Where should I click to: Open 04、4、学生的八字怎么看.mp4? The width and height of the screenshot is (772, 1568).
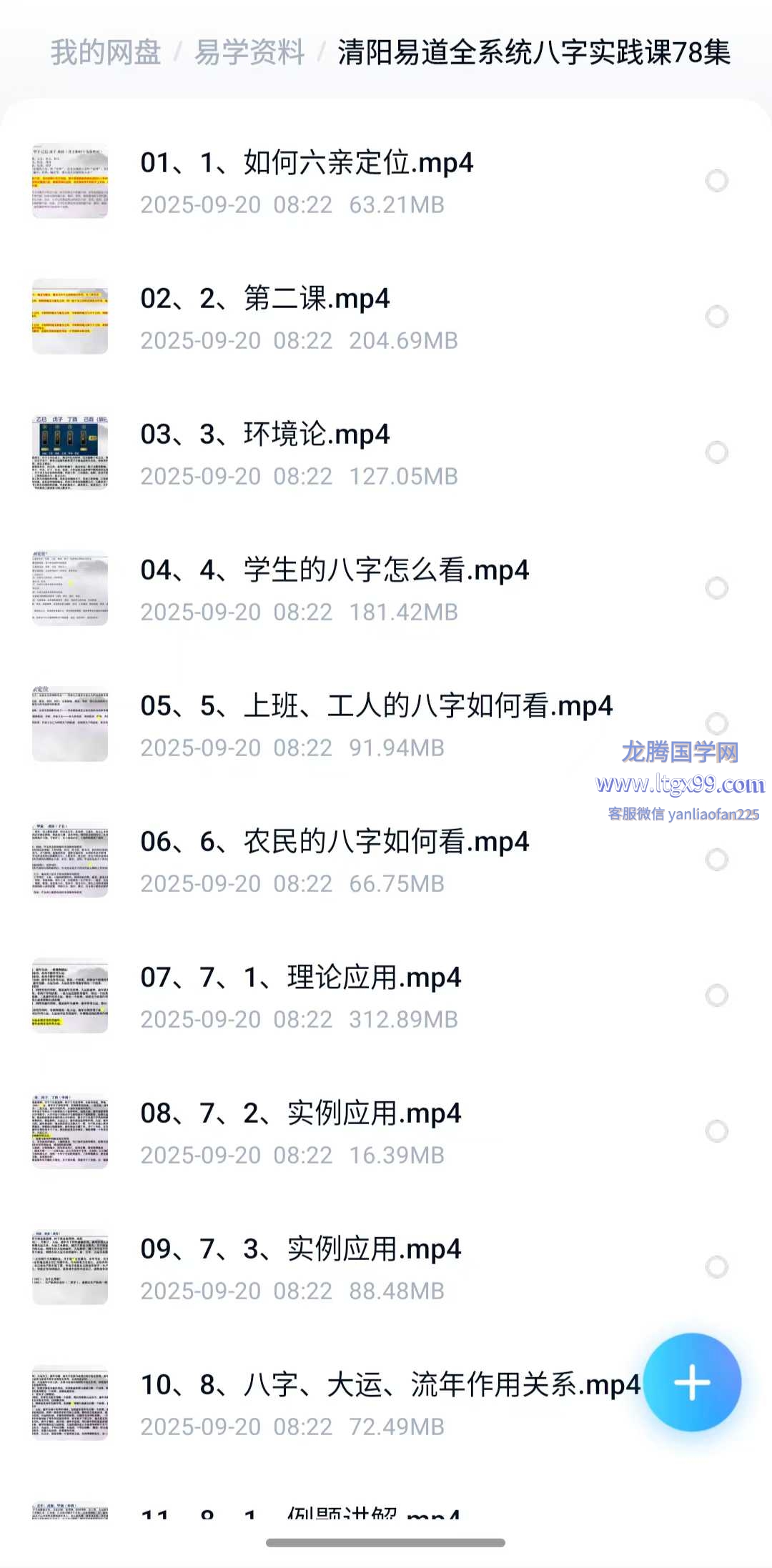pos(335,570)
